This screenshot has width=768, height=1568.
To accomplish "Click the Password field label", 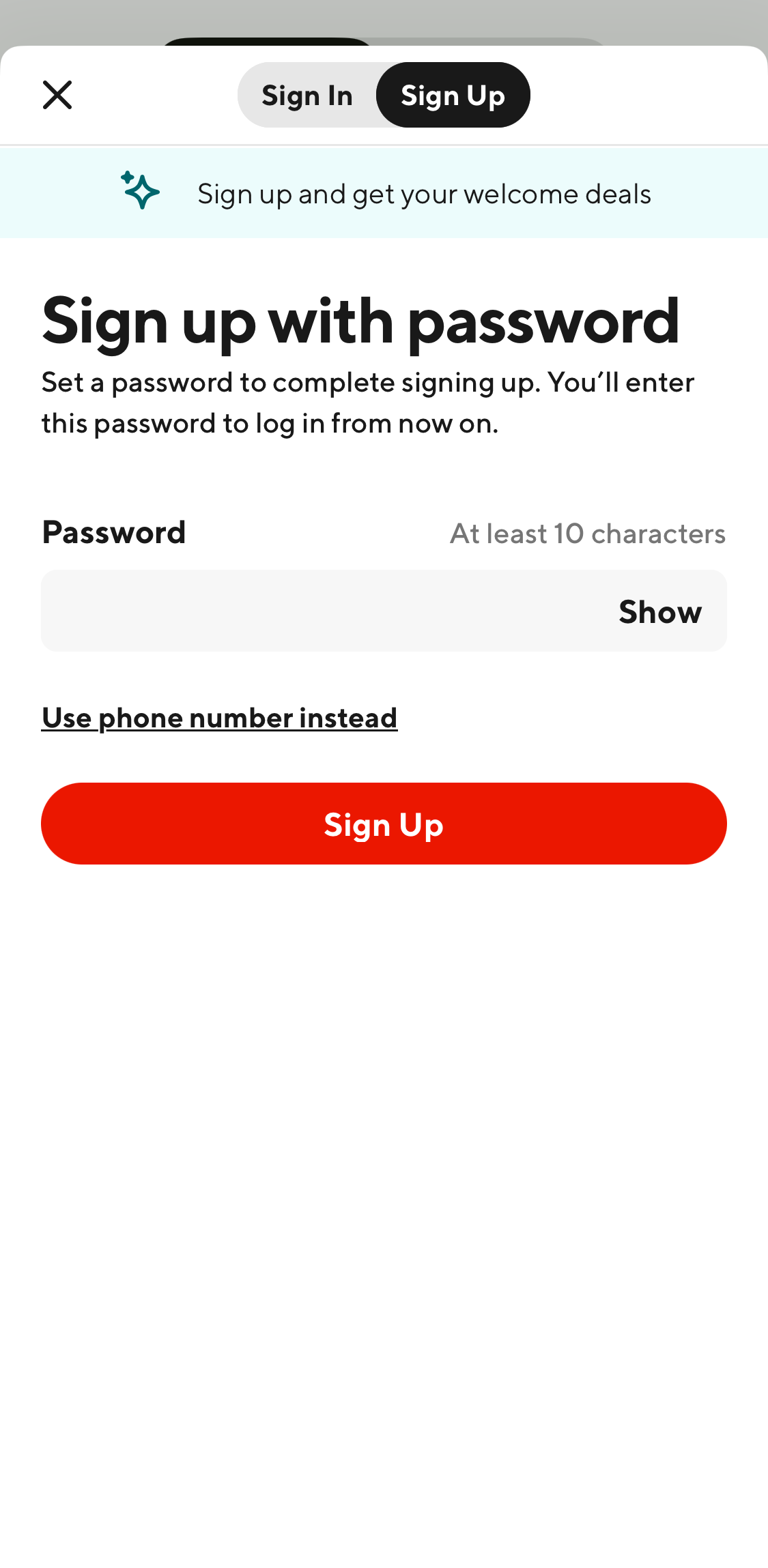I will point(113,532).
